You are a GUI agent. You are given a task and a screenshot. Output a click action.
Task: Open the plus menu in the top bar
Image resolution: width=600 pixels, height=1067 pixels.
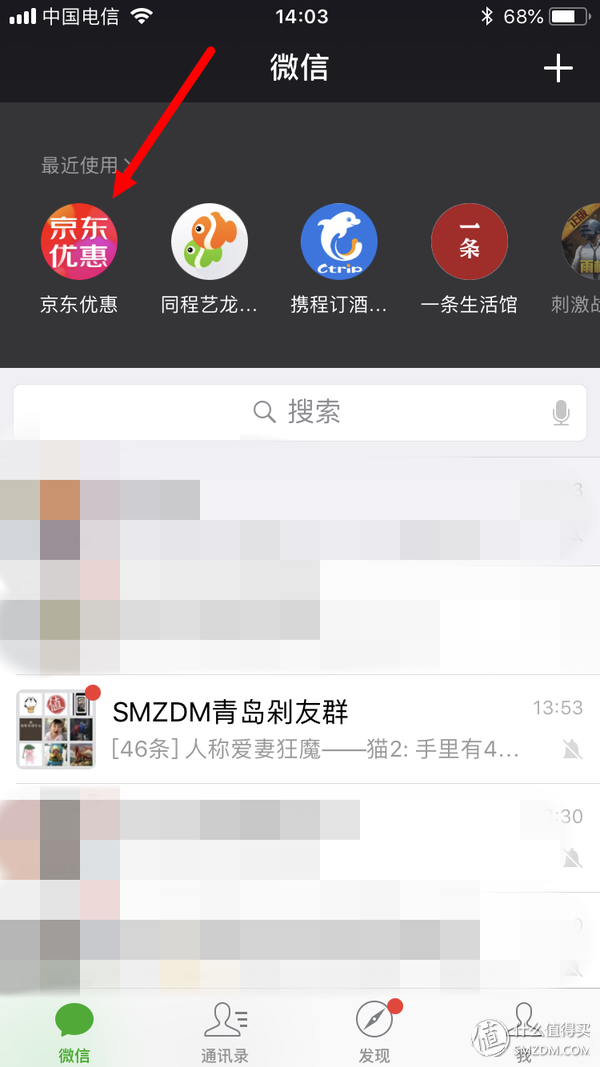tap(557, 68)
